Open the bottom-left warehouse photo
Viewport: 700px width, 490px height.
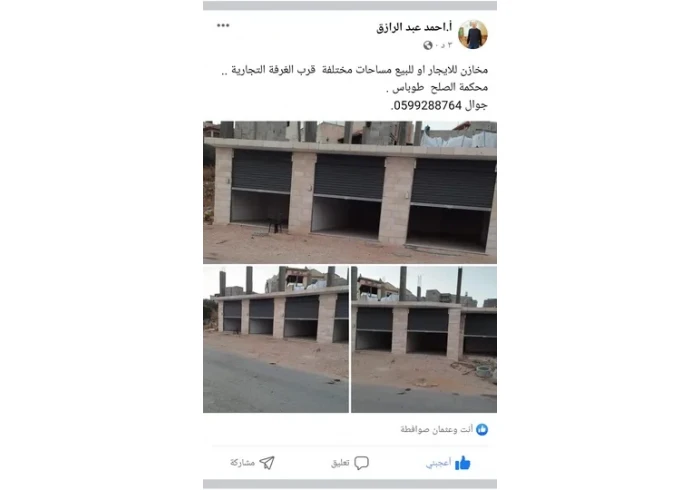276,339
